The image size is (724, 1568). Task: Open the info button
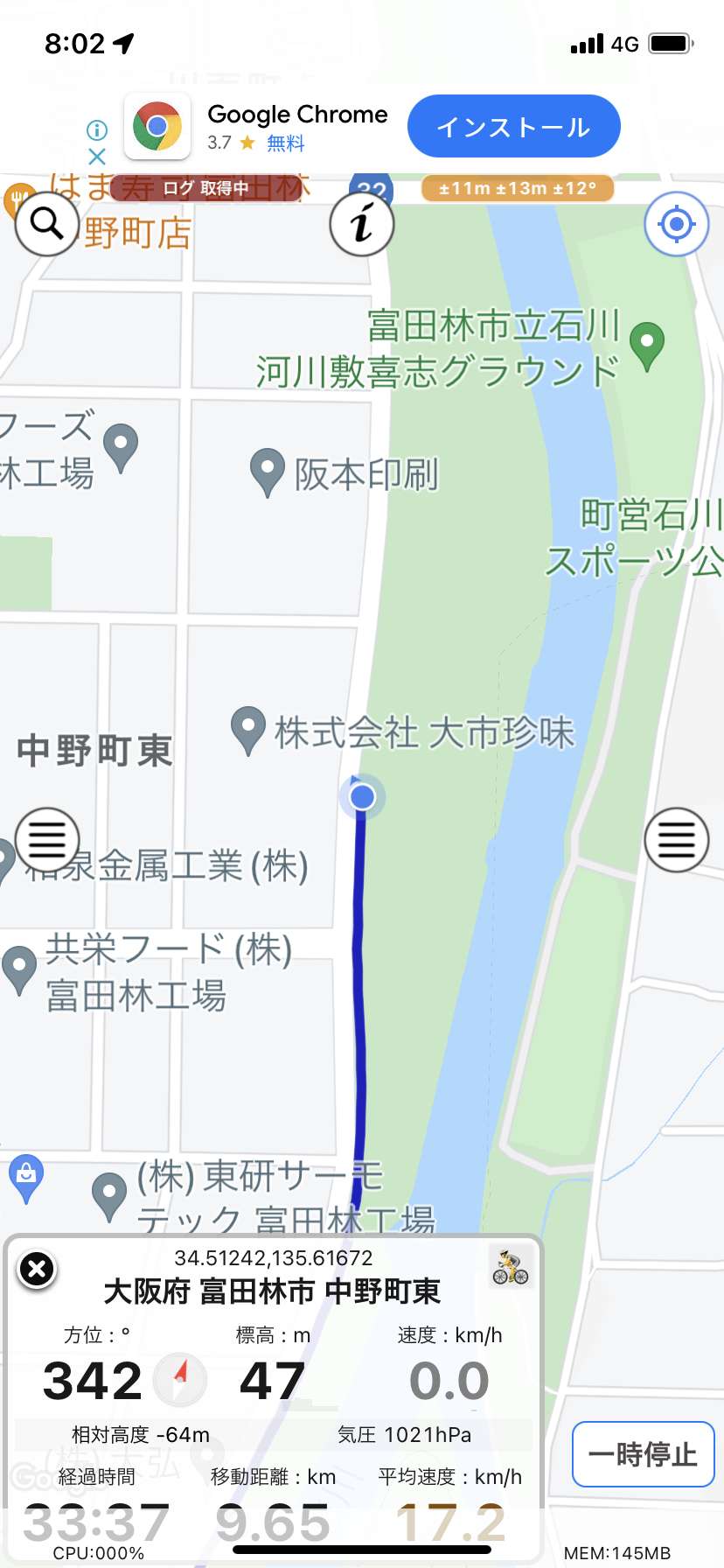[x=362, y=224]
